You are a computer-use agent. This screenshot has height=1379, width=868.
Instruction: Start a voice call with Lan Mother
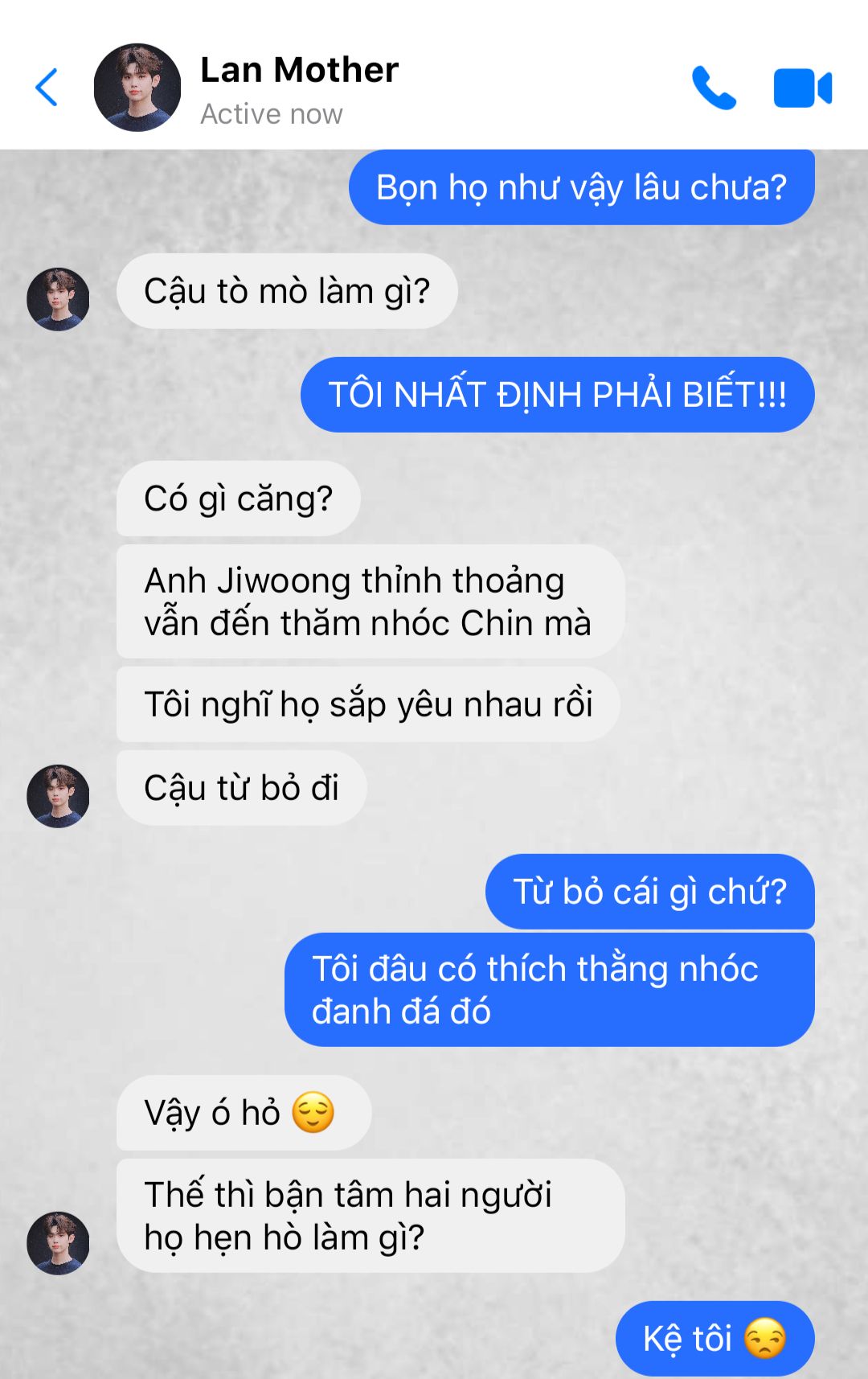point(714,88)
